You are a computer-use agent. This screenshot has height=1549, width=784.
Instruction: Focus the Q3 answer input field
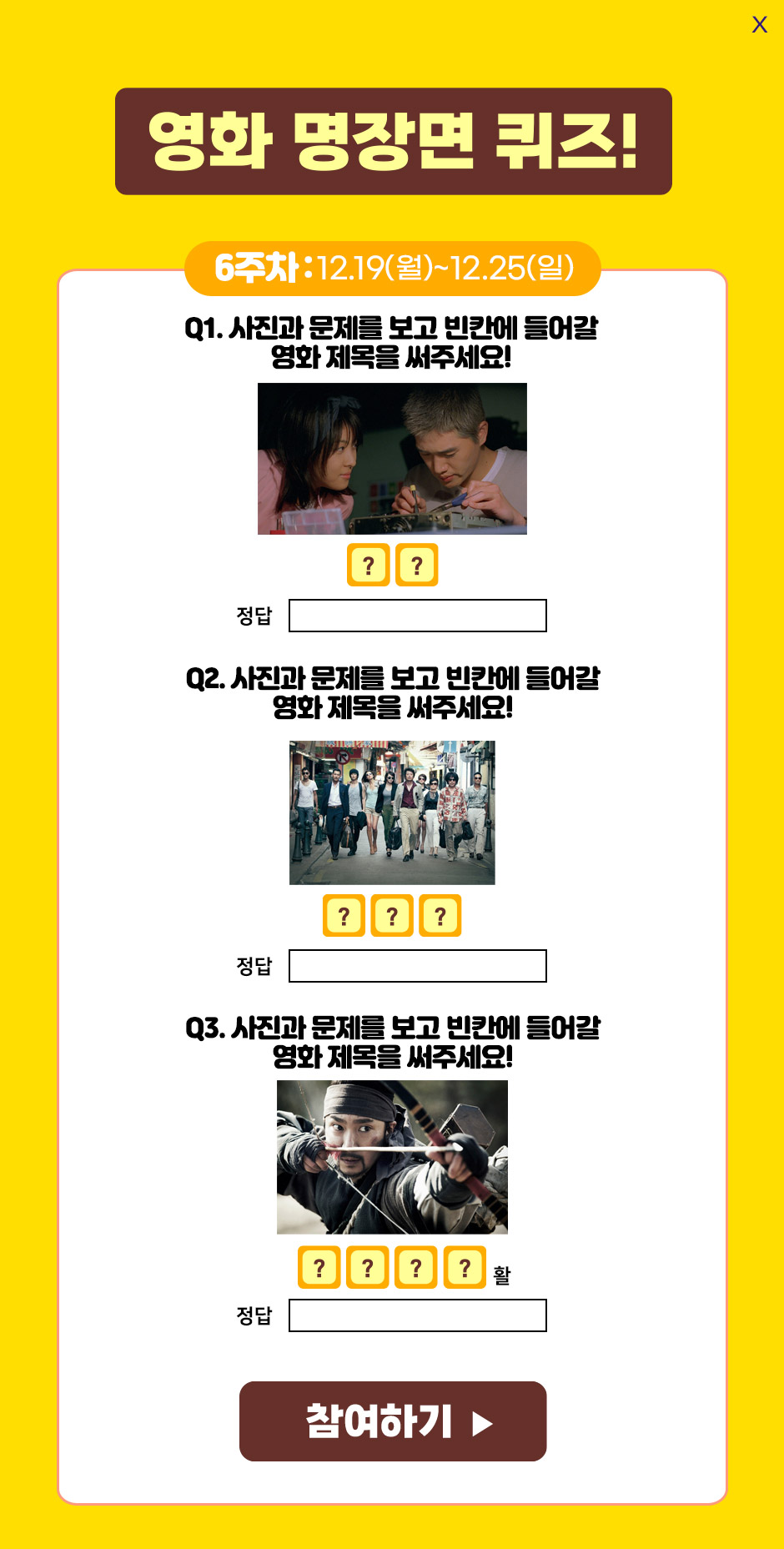point(417,1315)
